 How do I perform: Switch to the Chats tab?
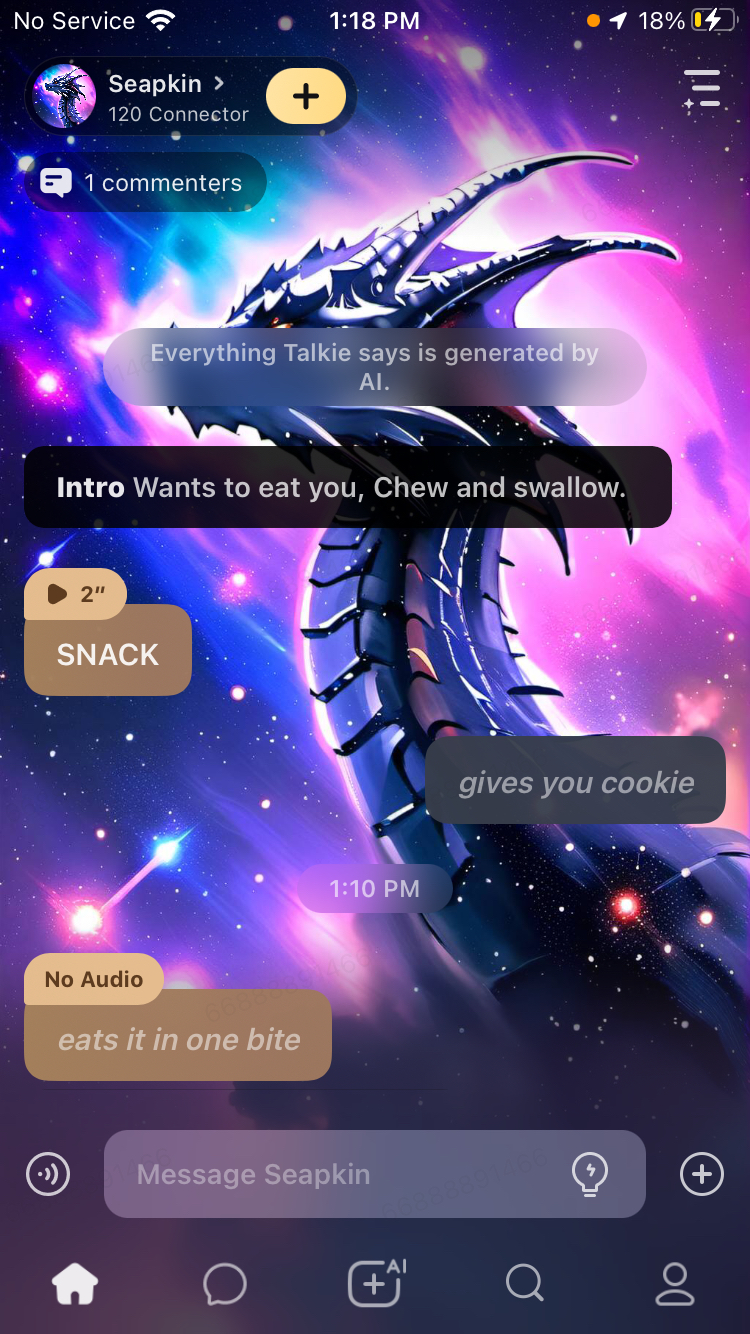tap(225, 1284)
